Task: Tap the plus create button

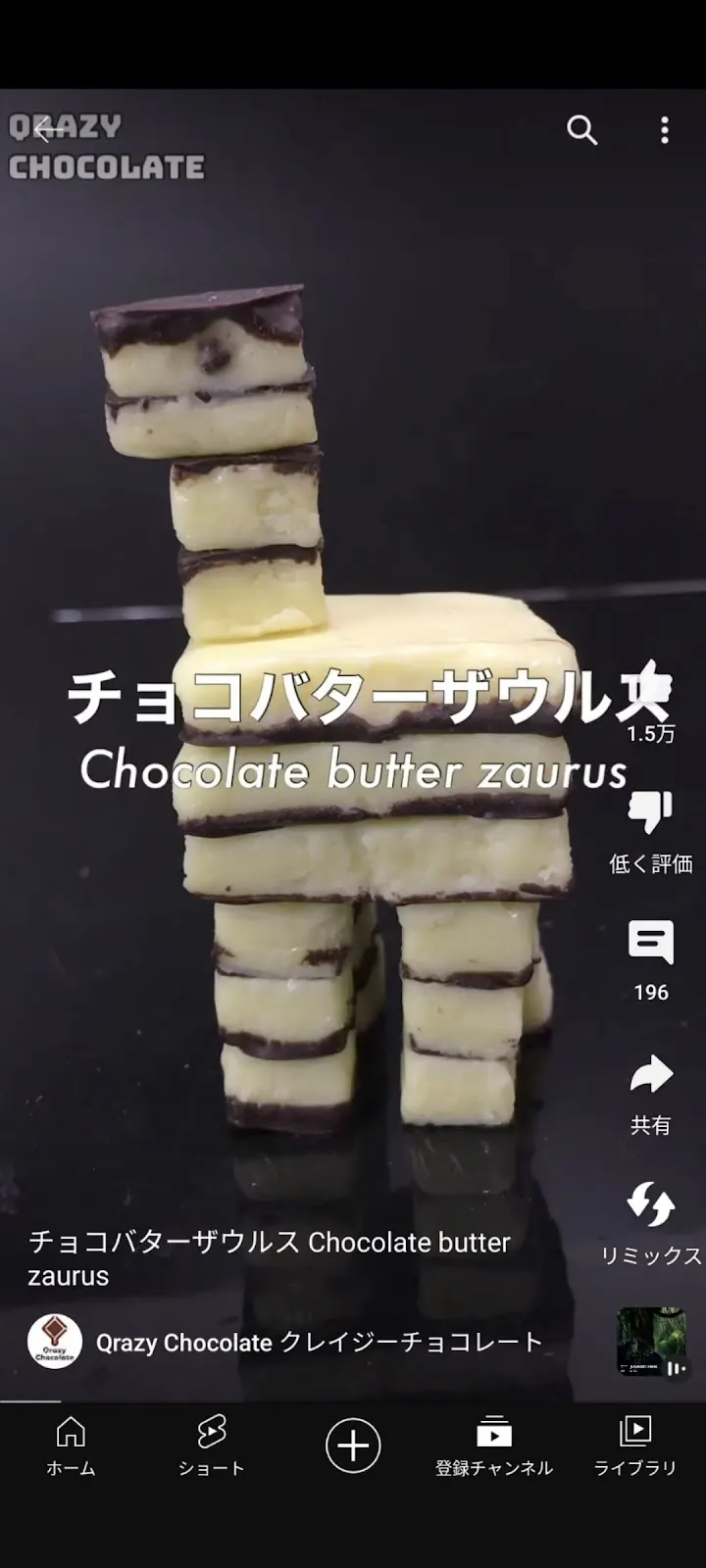Action: tap(353, 1445)
